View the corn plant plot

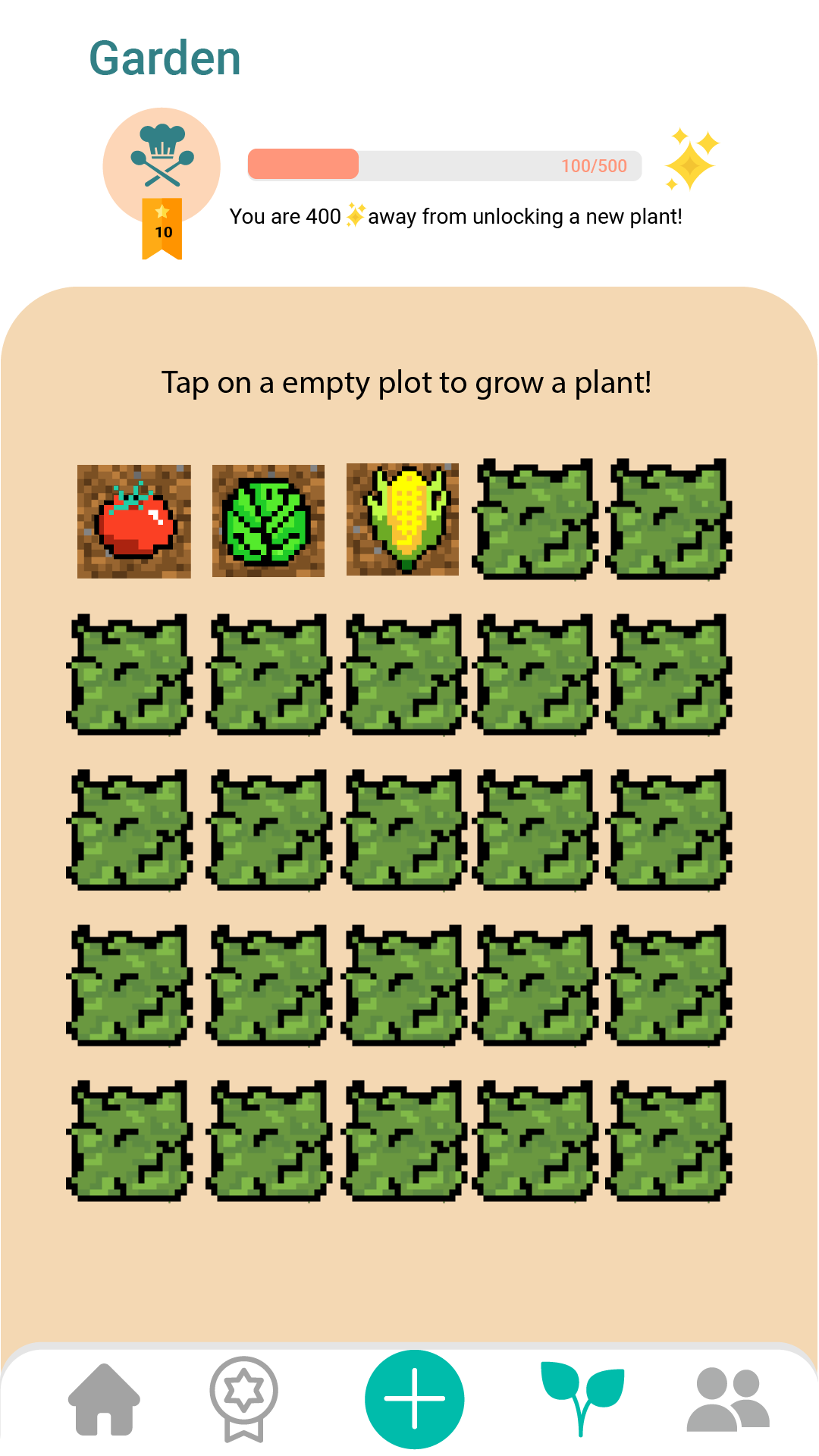[403, 520]
